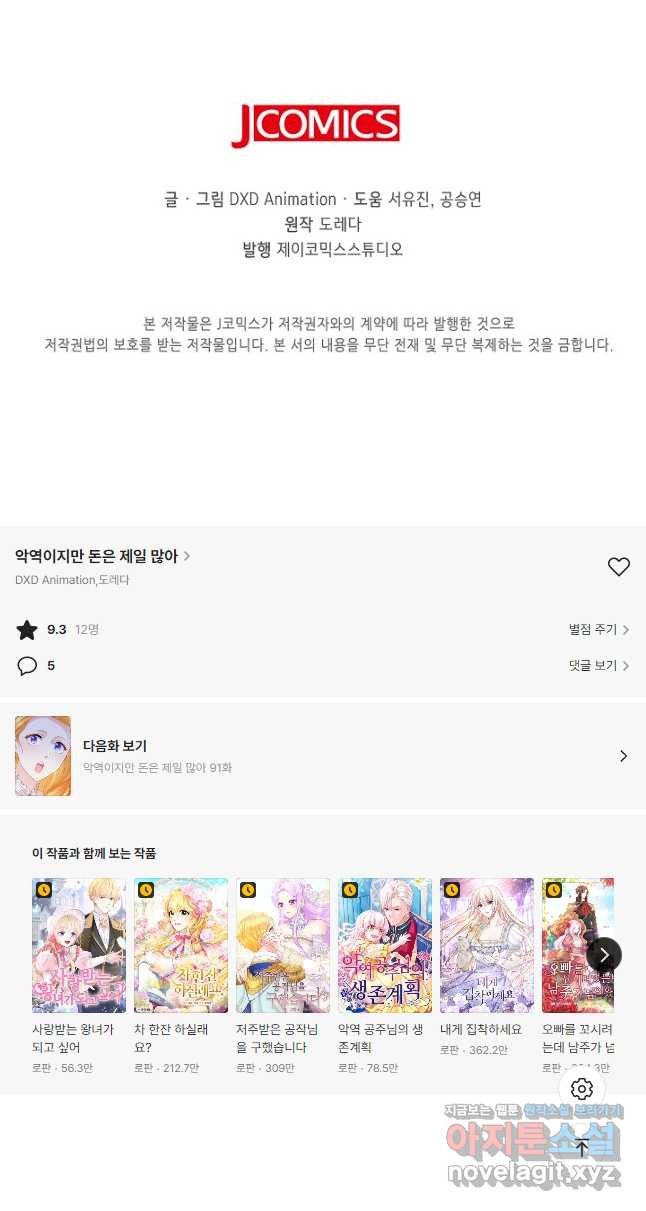
Task: Open viewer settings gear
Action: (x=582, y=1089)
